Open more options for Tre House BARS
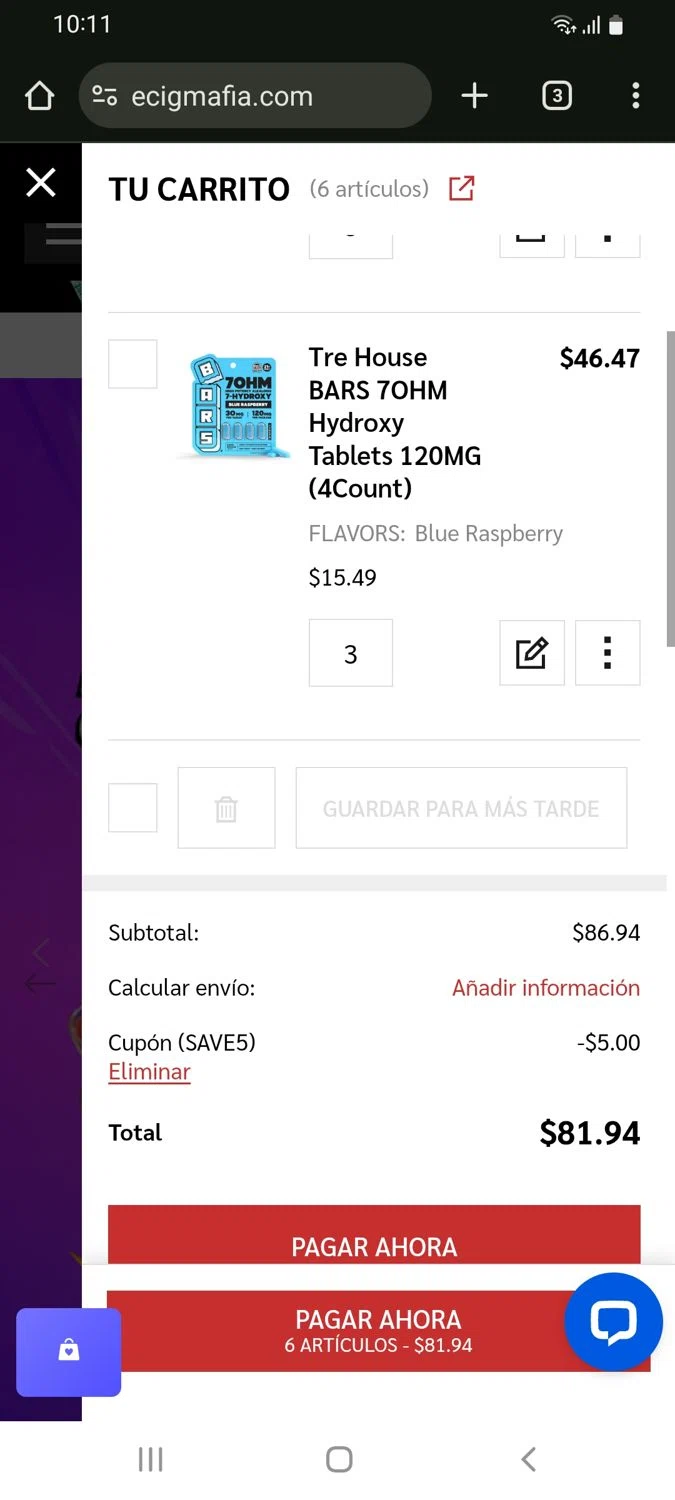 [x=607, y=653]
